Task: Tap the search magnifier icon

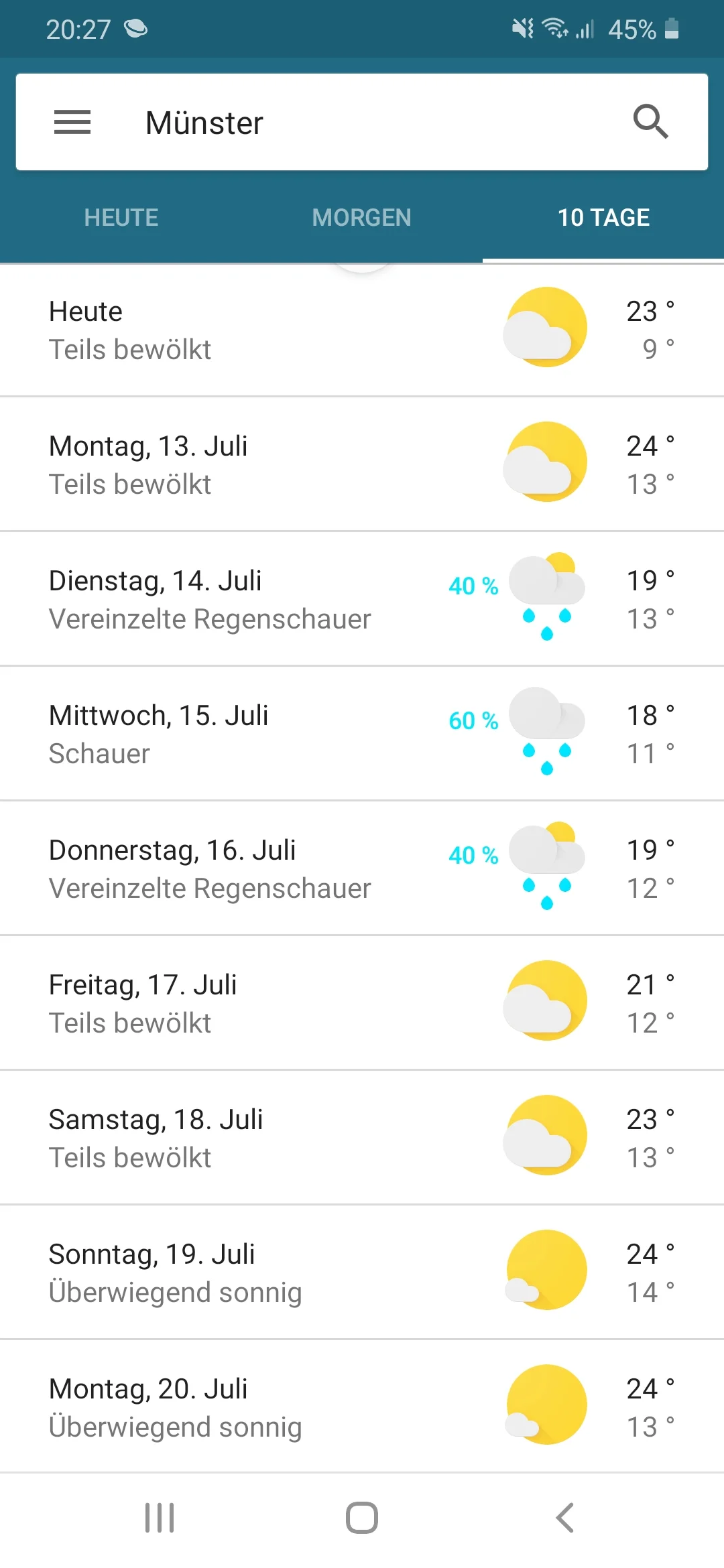Action: coord(650,122)
